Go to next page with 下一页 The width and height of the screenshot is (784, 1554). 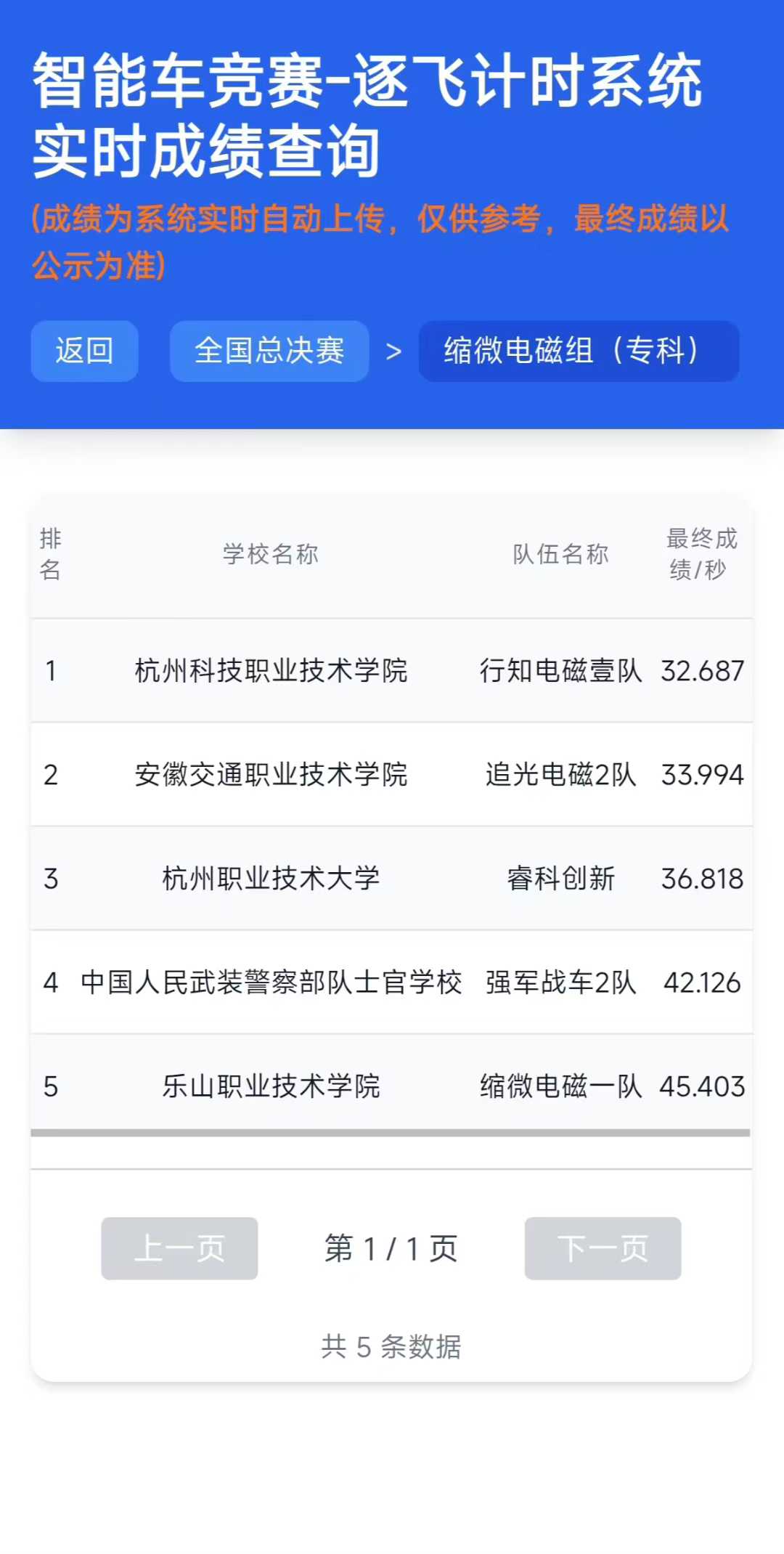pos(603,1248)
